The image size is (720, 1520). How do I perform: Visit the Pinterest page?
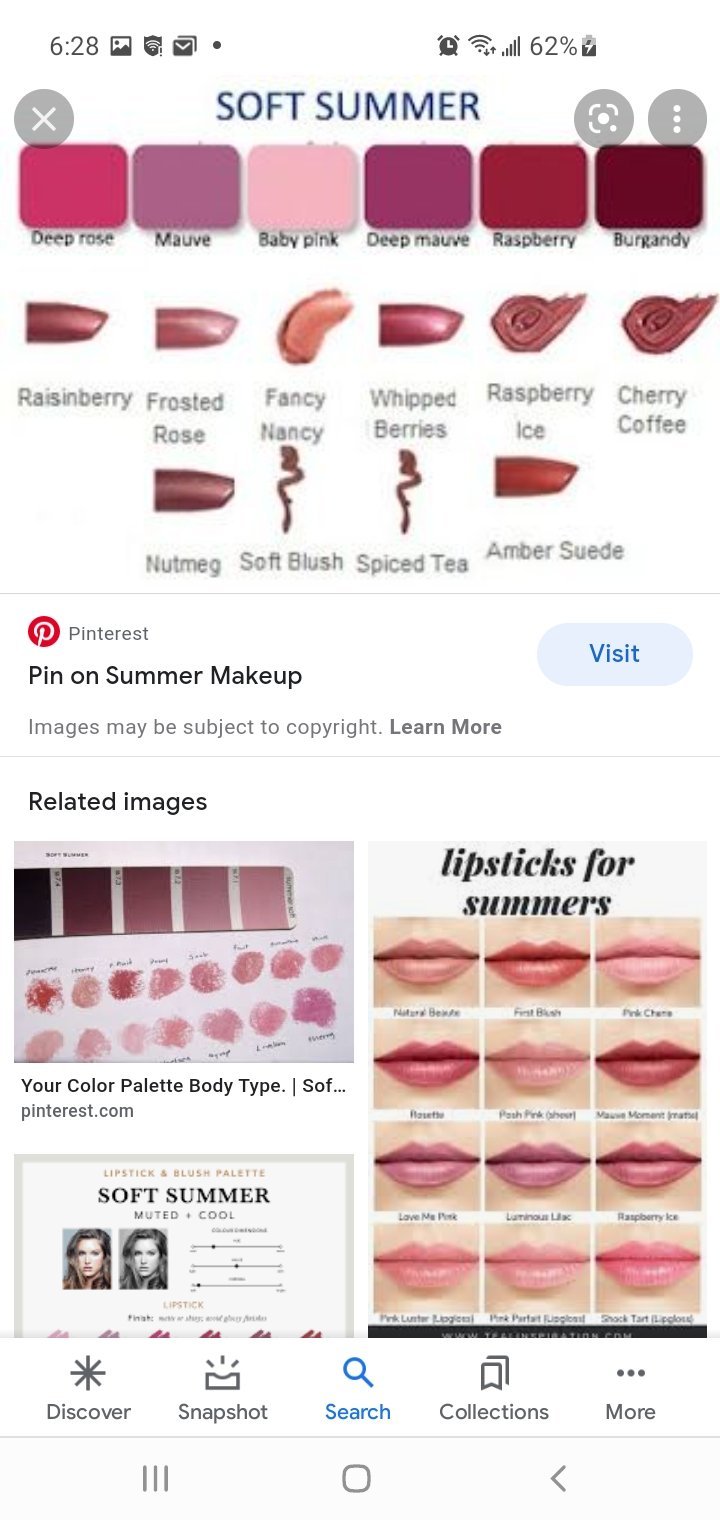(x=614, y=654)
